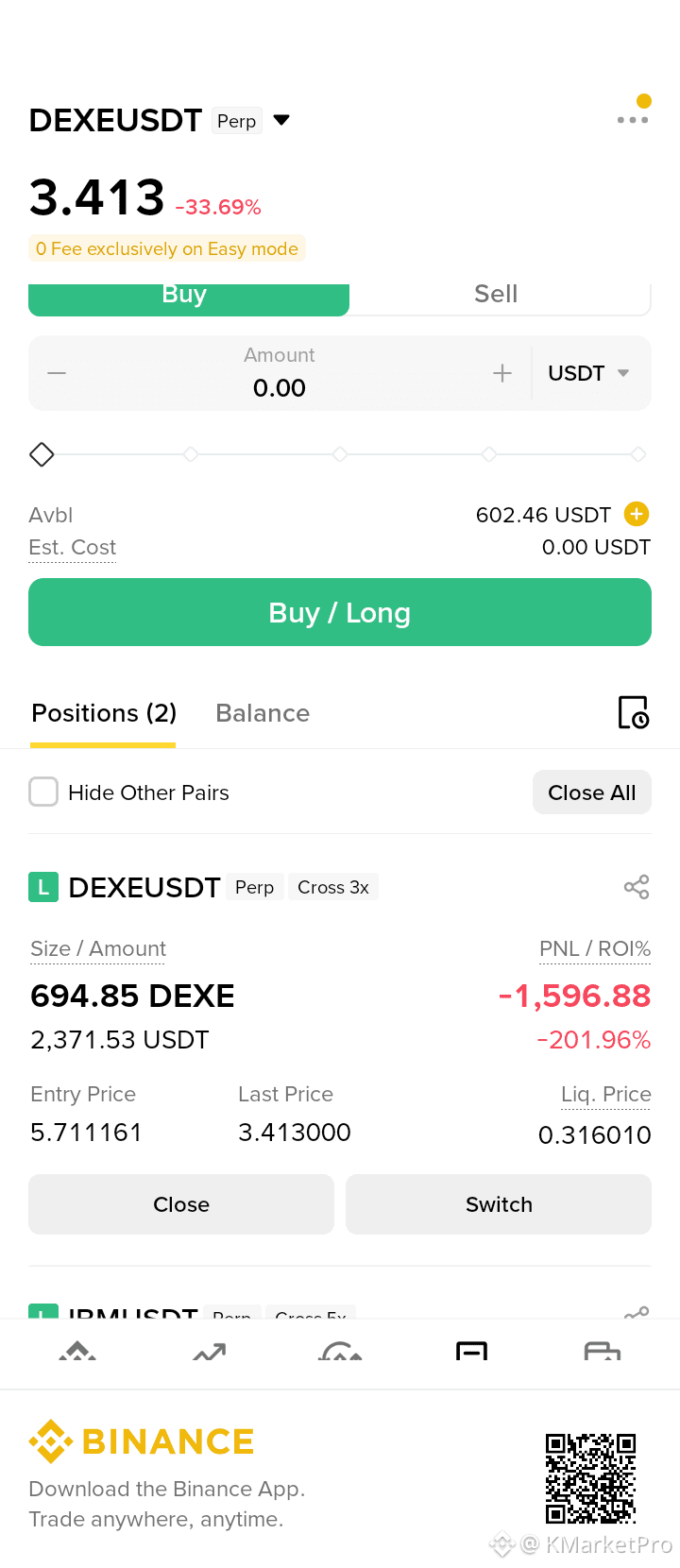Select the Buy tab

click(187, 295)
